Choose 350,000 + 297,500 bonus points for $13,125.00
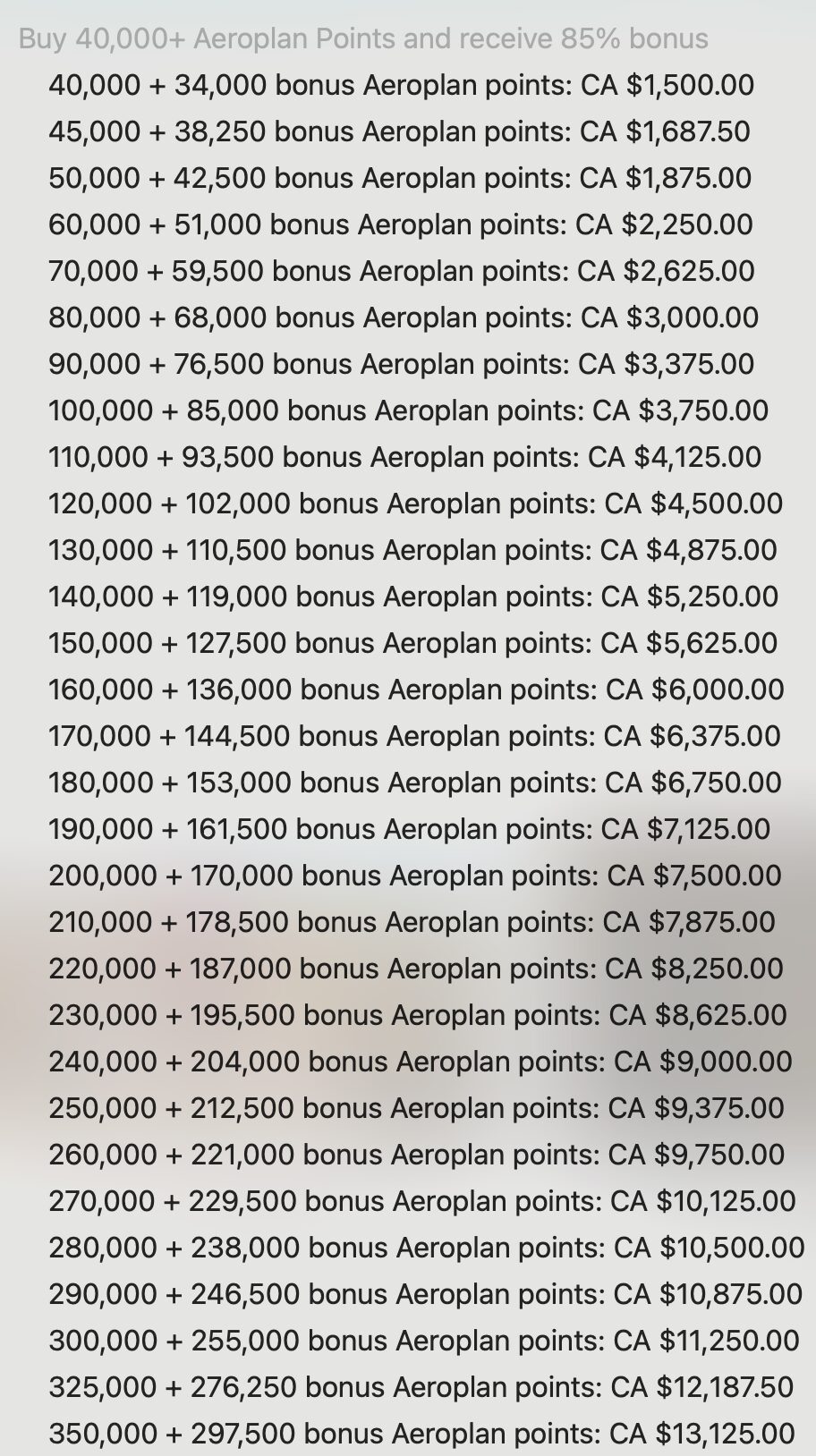816x1456 pixels. (x=421, y=1434)
